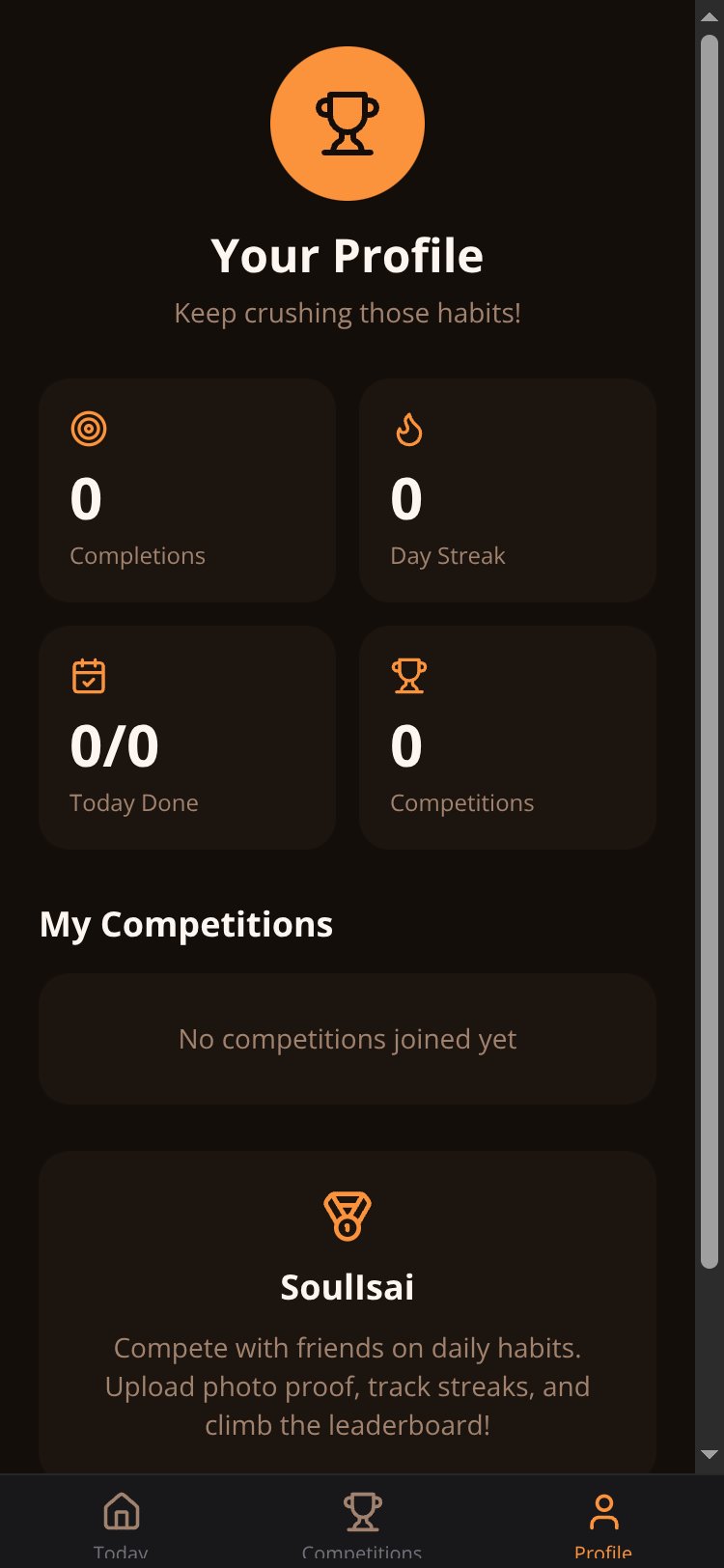Tap the scrollbar down arrow

710,1454
